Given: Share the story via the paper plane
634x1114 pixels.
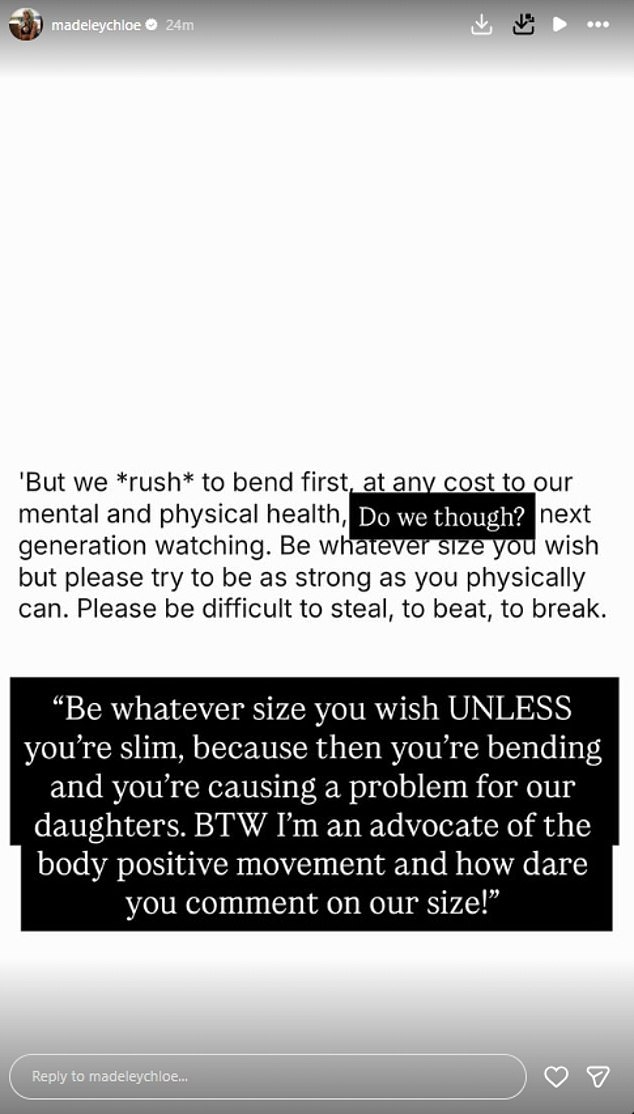Looking at the screenshot, I should [598, 1076].
